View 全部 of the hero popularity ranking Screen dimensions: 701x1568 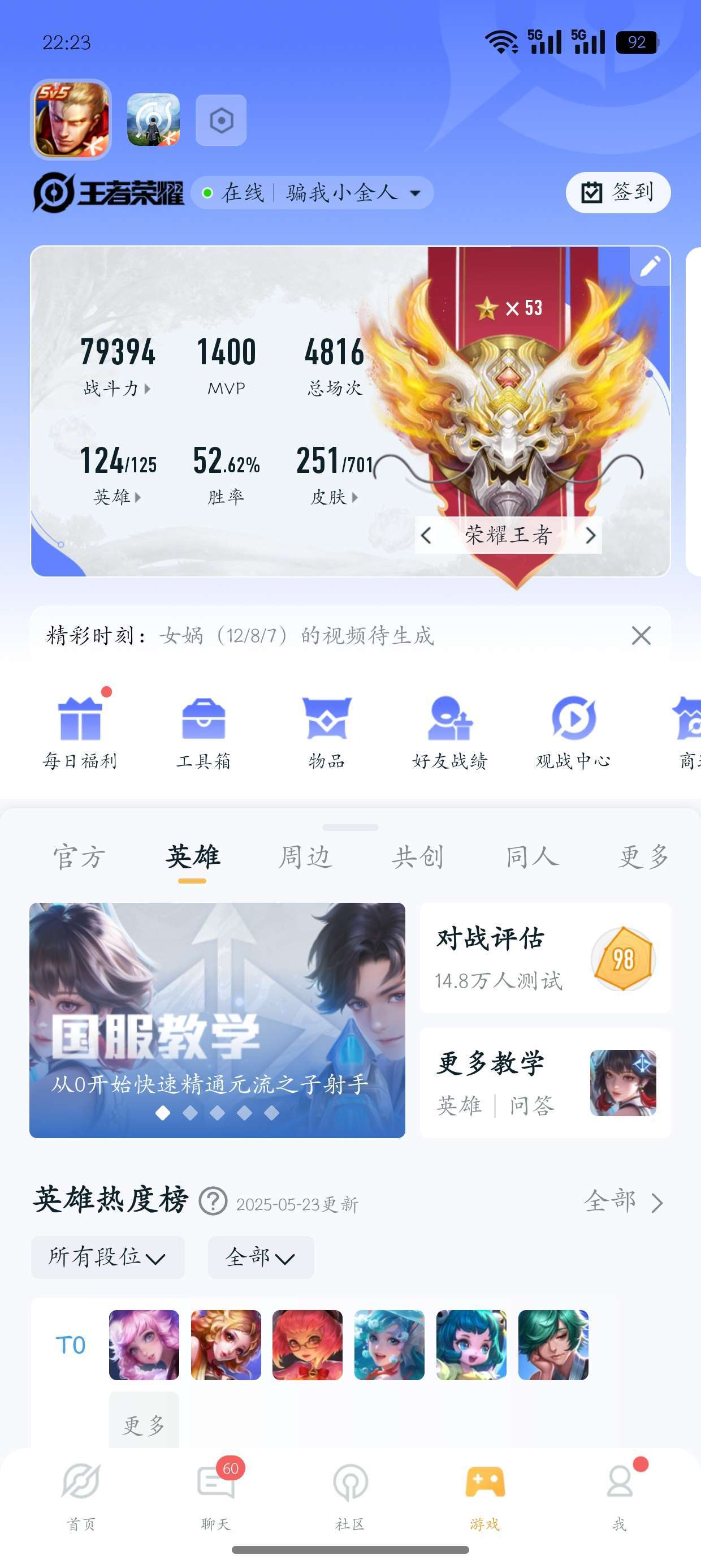point(622,1201)
